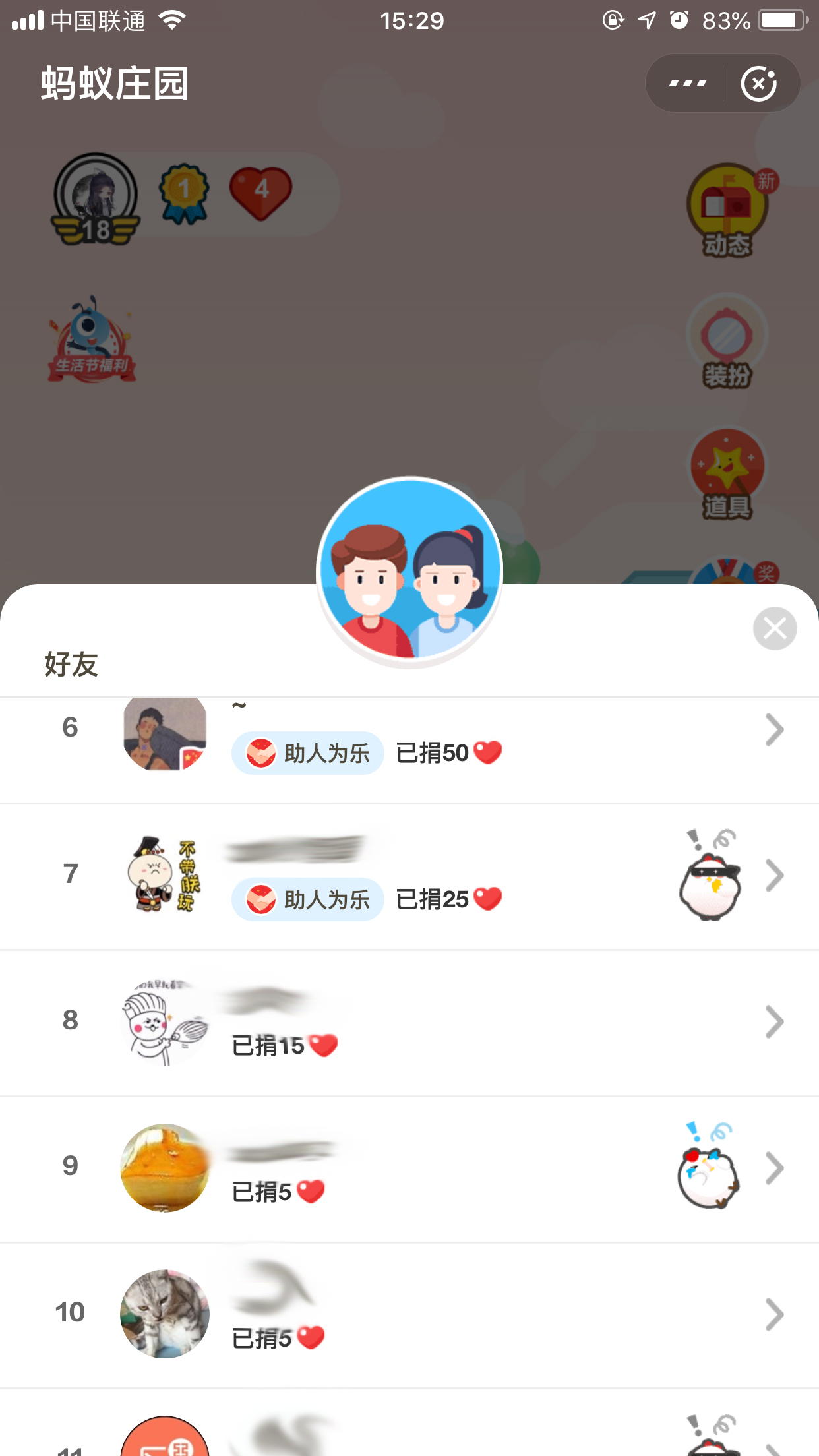Tap the battery level indicator
Image resolution: width=819 pixels, height=1456 pixels.
[x=781, y=20]
